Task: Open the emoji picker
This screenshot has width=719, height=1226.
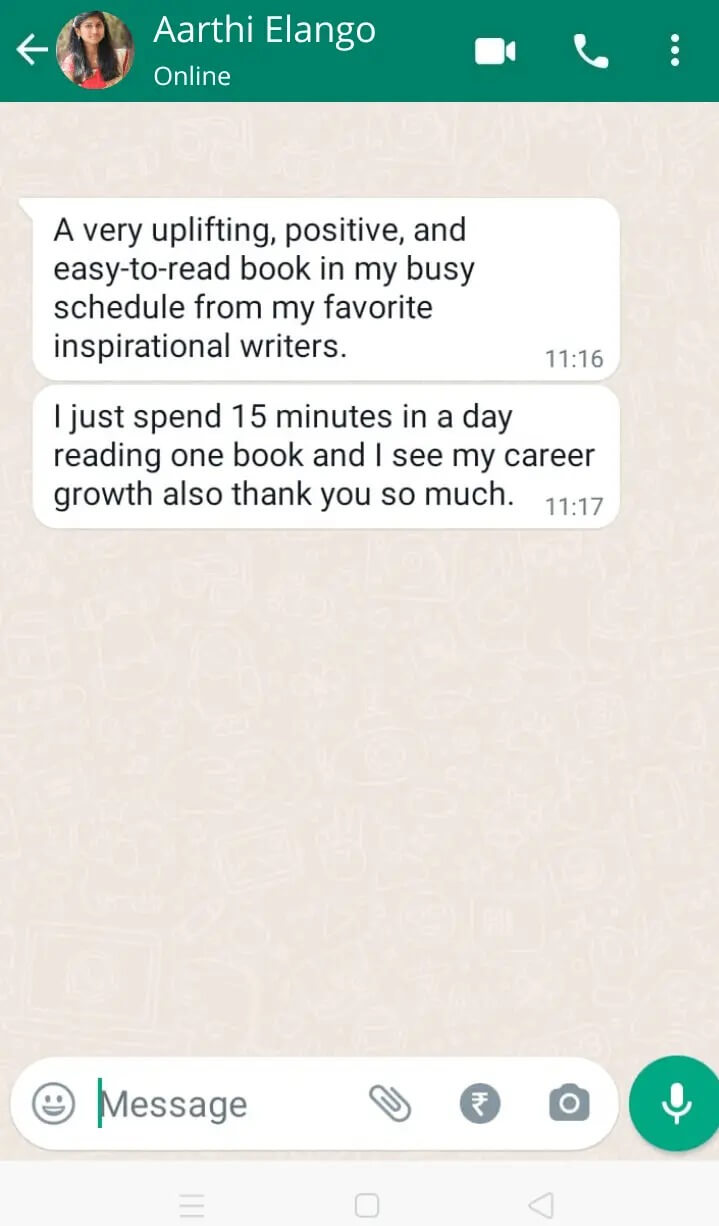Action: pyautogui.click(x=53, y=1104)
